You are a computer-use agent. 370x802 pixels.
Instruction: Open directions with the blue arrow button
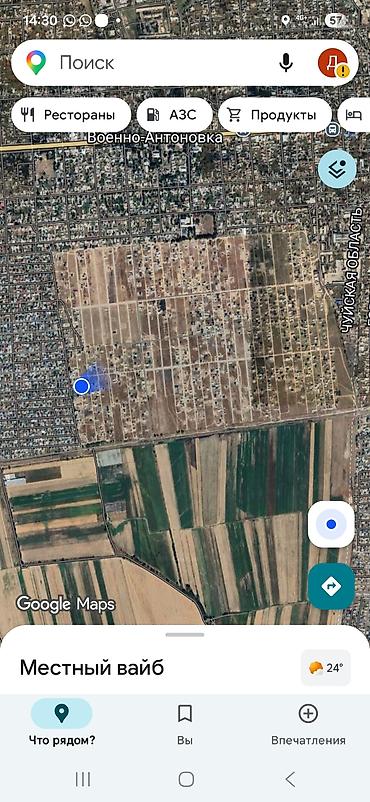coord(331,586)
